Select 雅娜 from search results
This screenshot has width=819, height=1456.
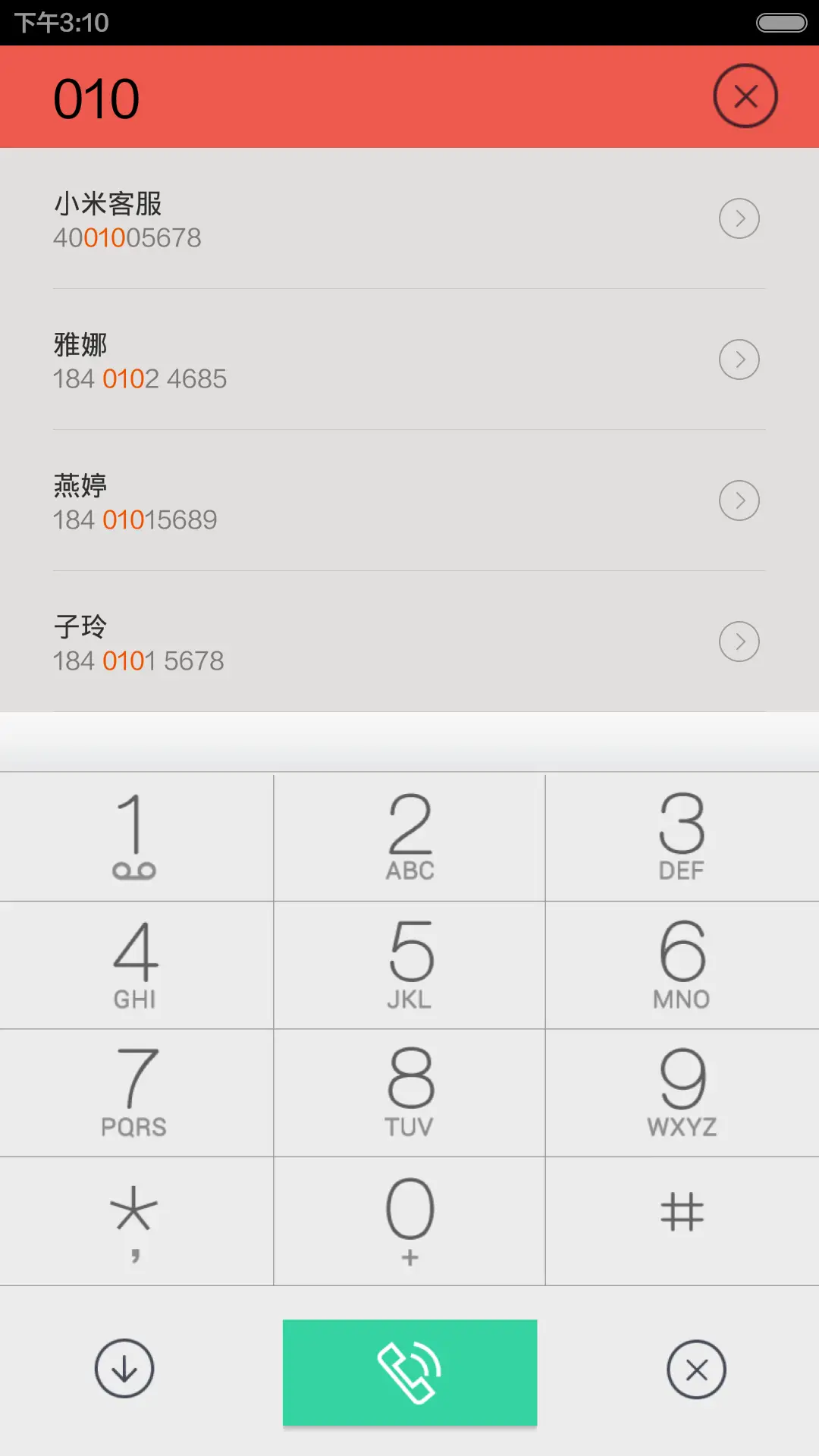(x=303, y=361)
